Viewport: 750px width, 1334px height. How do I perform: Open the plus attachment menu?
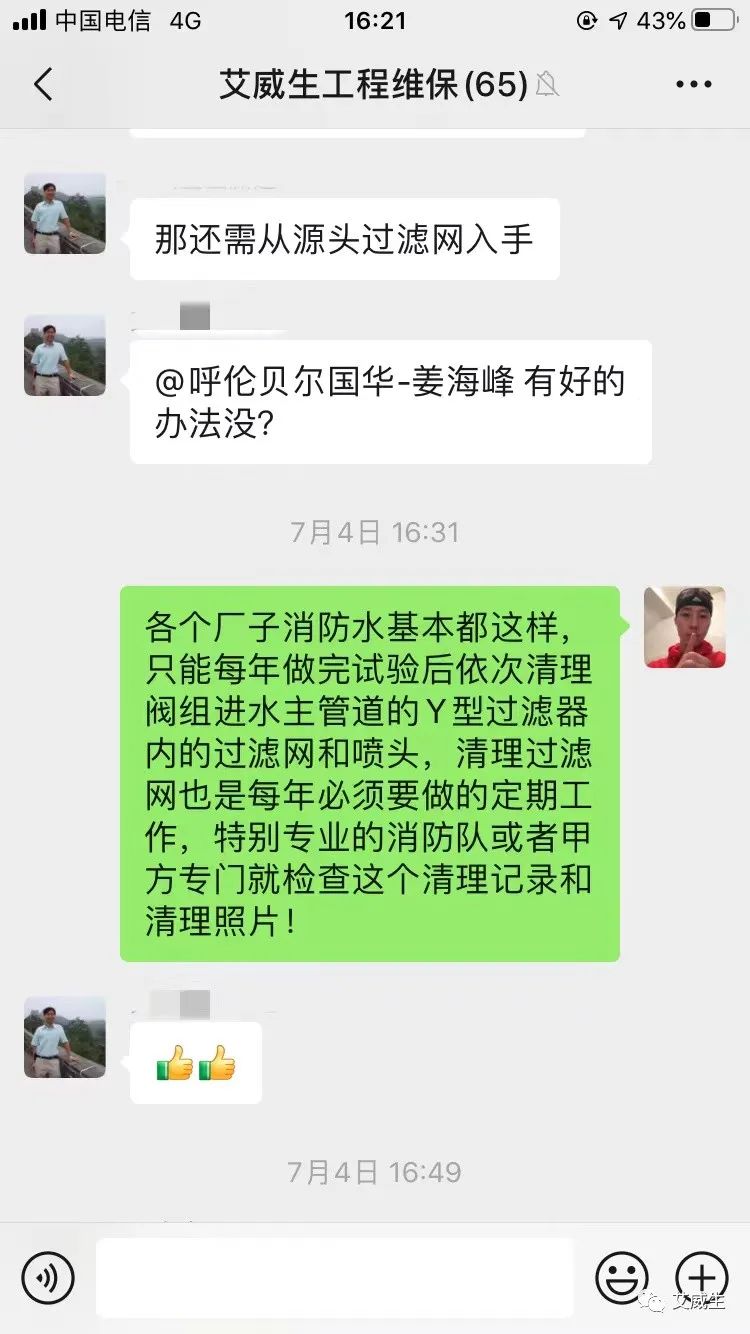click(x=702, y=1277)
